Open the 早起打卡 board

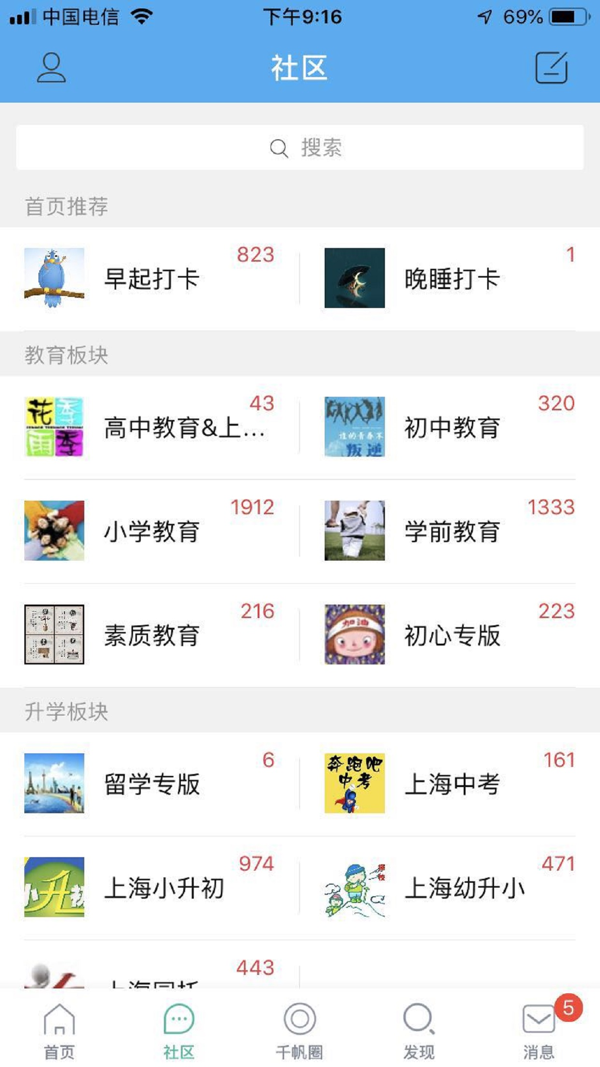click(x=150, y=278)
